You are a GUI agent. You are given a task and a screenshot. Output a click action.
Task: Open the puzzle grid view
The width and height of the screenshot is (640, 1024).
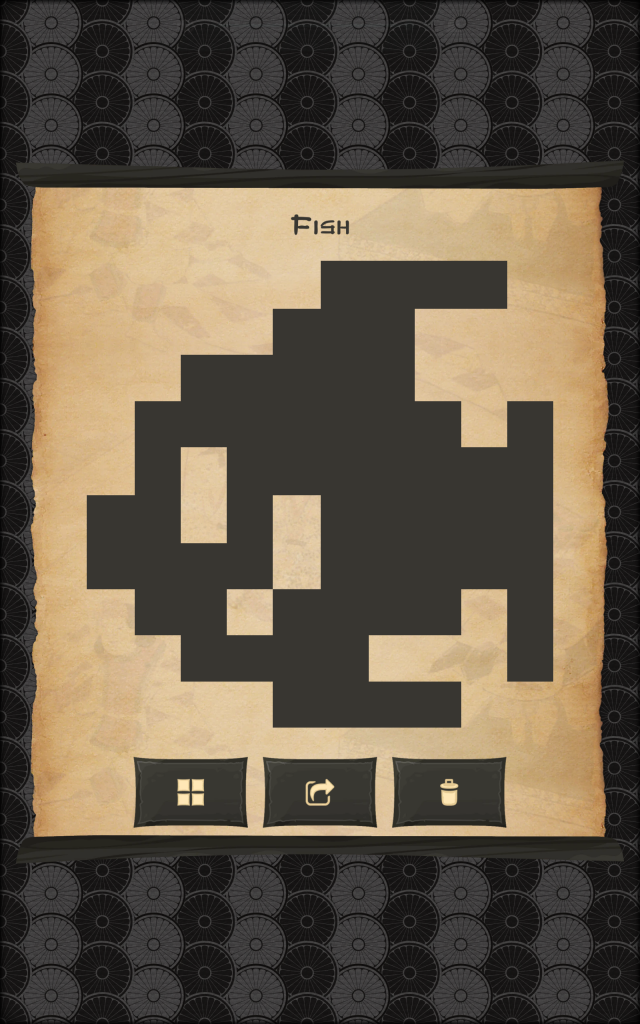[x=190, y=793]
